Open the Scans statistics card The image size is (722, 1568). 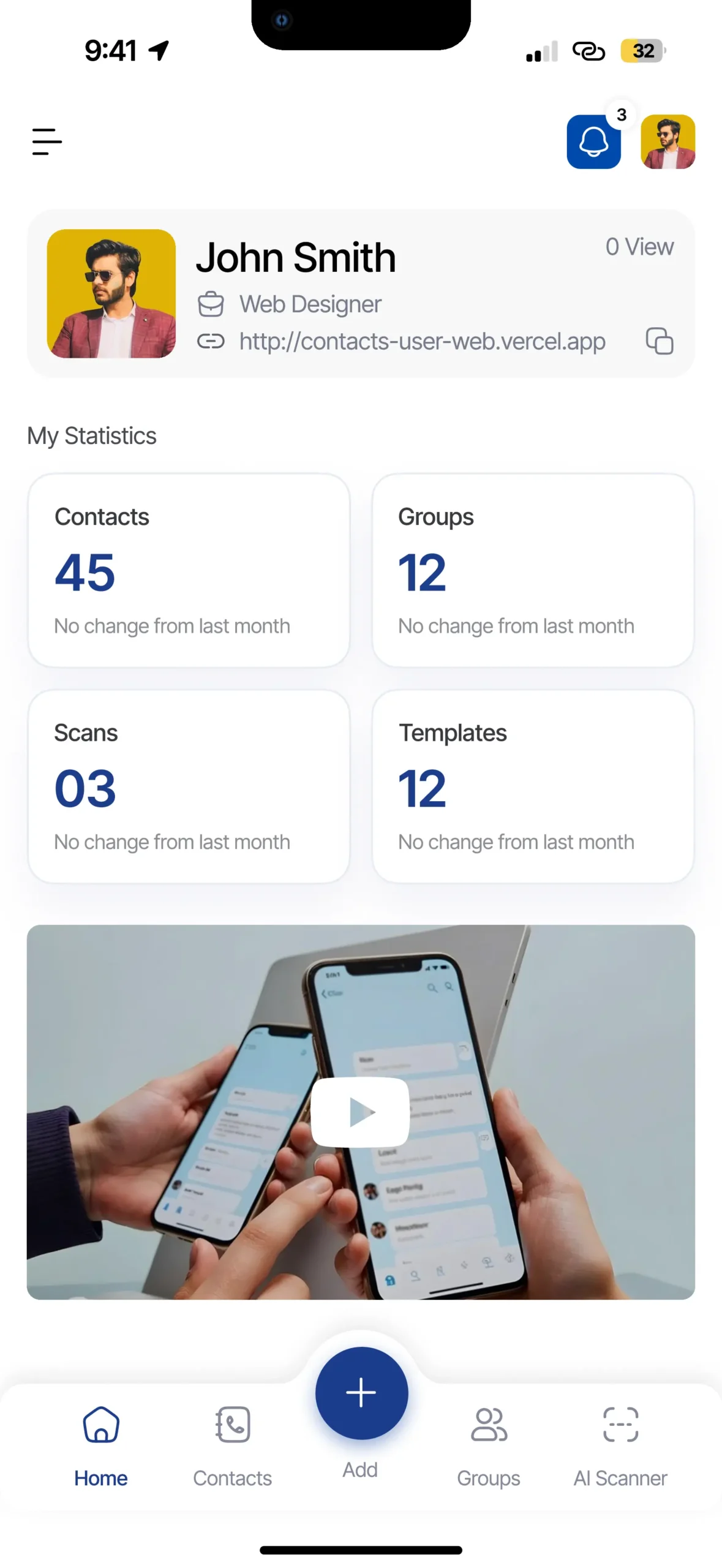(x=189, y=786)
